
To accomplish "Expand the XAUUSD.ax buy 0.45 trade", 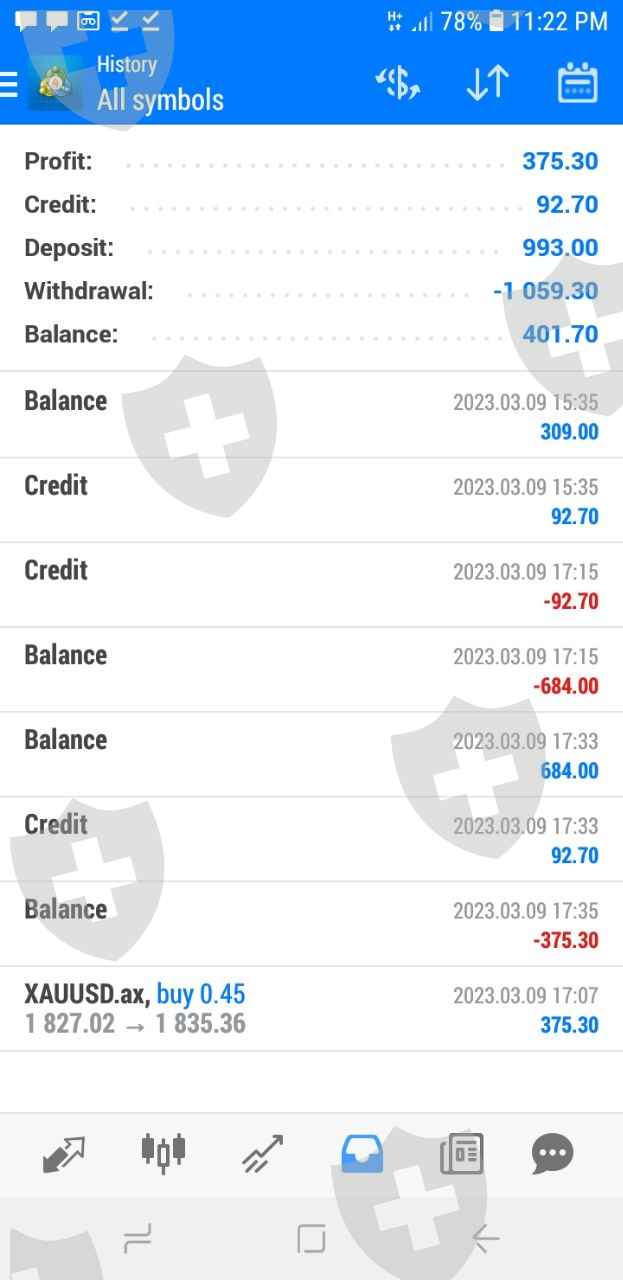I will (311, 1008).
